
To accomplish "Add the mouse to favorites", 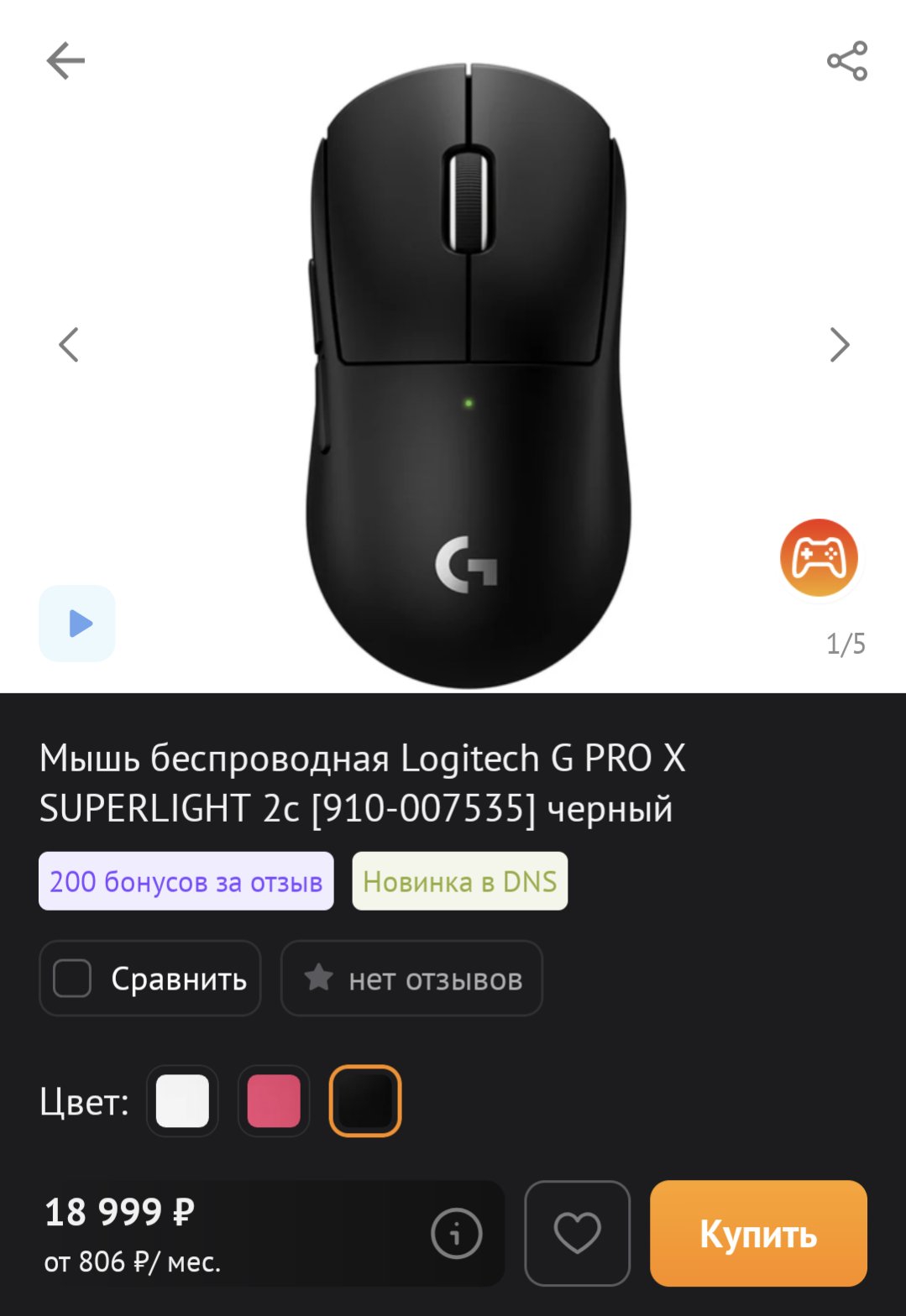I will tap(577, 1233).
